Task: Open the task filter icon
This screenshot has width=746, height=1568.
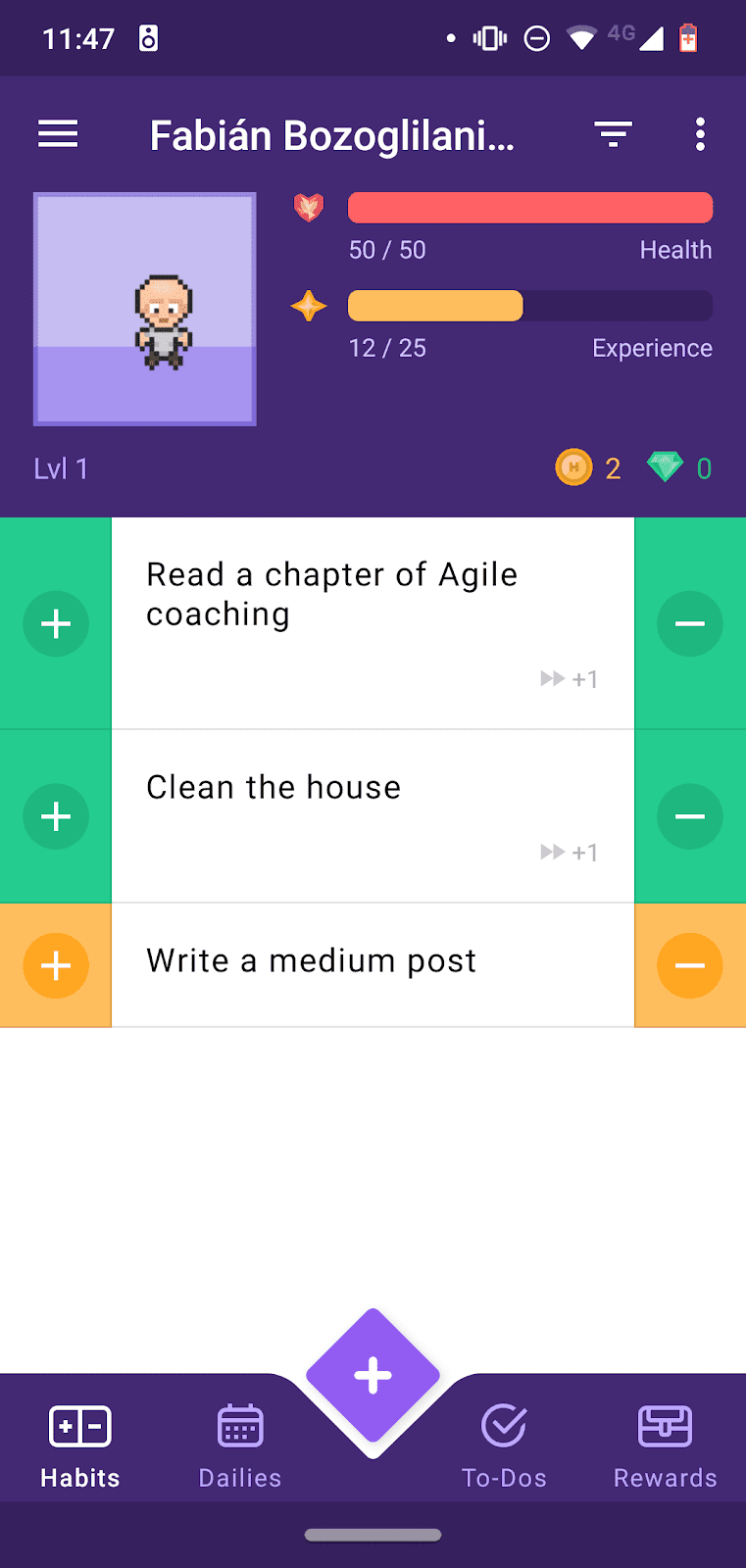Action: (614, 134)
